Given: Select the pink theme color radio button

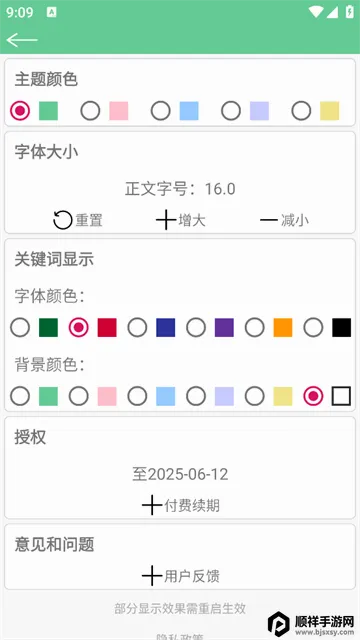Looking at the screenshot, I should click(x=90, y=111).
